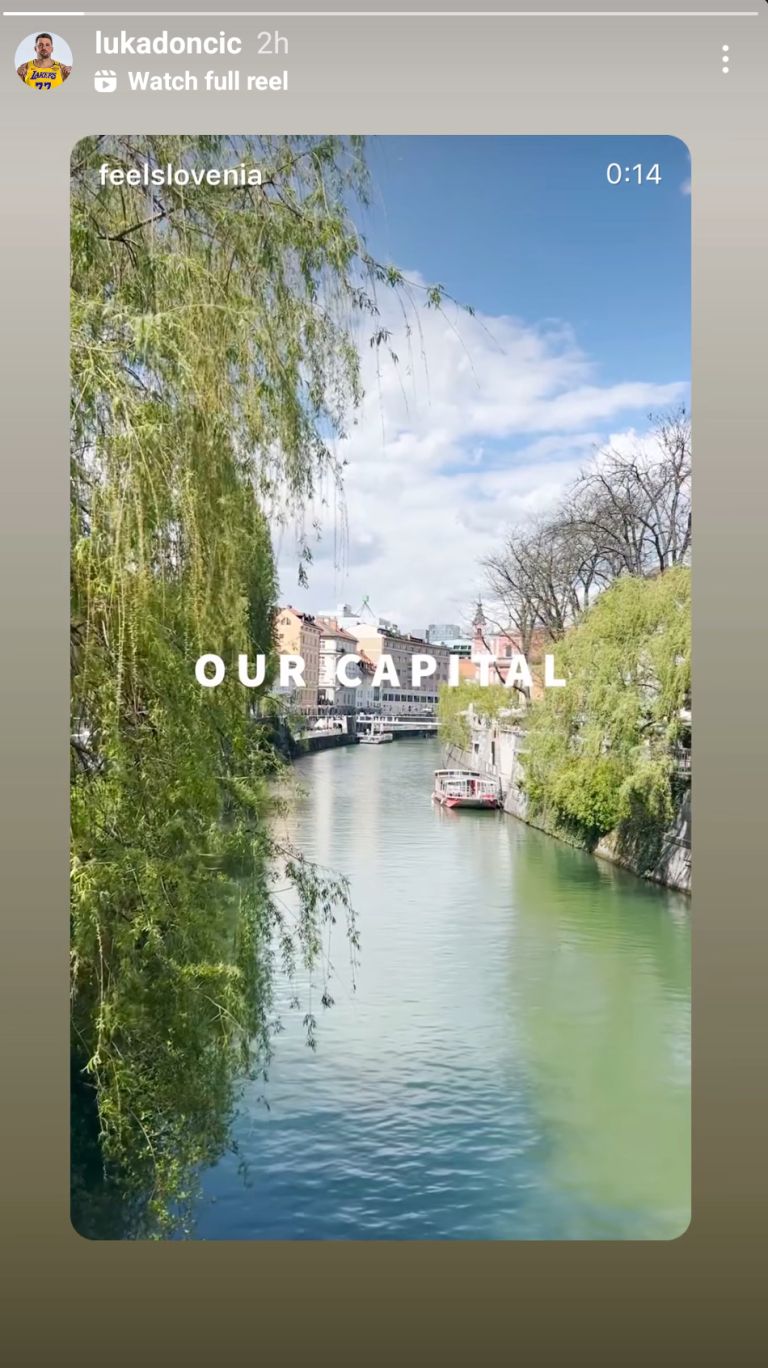Open lukadoncic profile picture

click(x=43, y=60)
